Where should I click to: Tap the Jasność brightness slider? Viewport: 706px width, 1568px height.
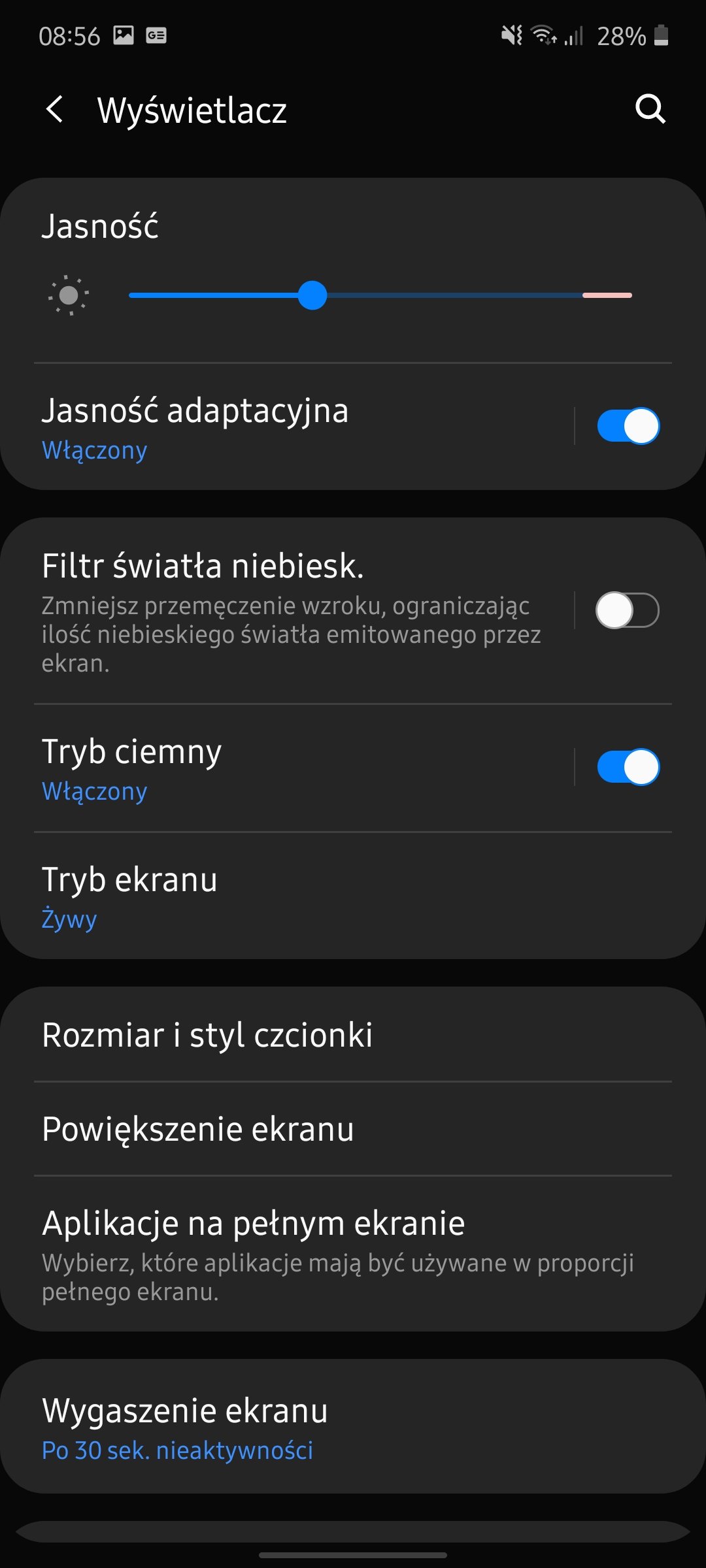380,295
